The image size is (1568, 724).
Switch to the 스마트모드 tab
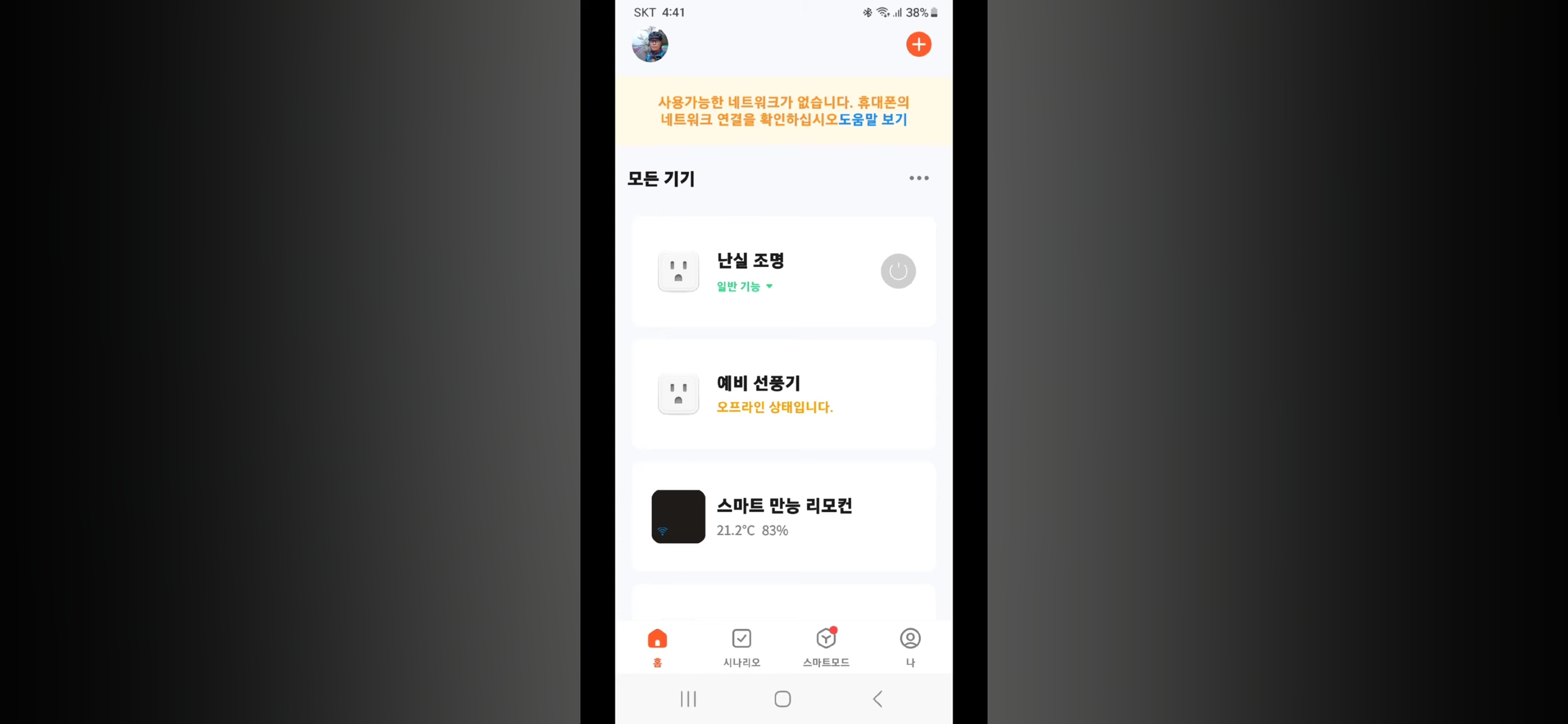click(825, 647)
